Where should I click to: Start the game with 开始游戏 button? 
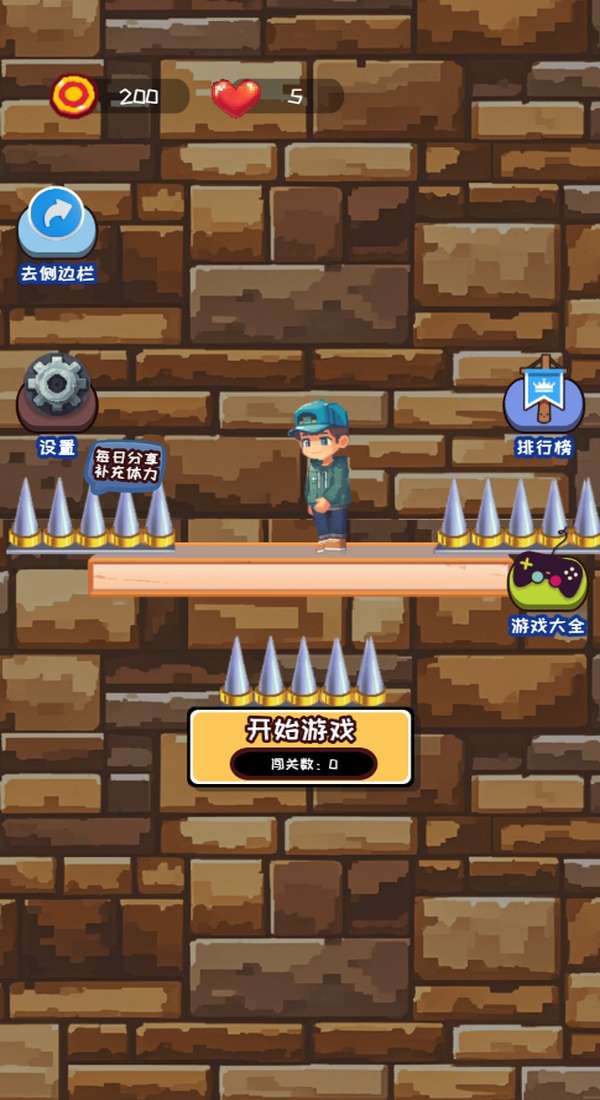300,745
